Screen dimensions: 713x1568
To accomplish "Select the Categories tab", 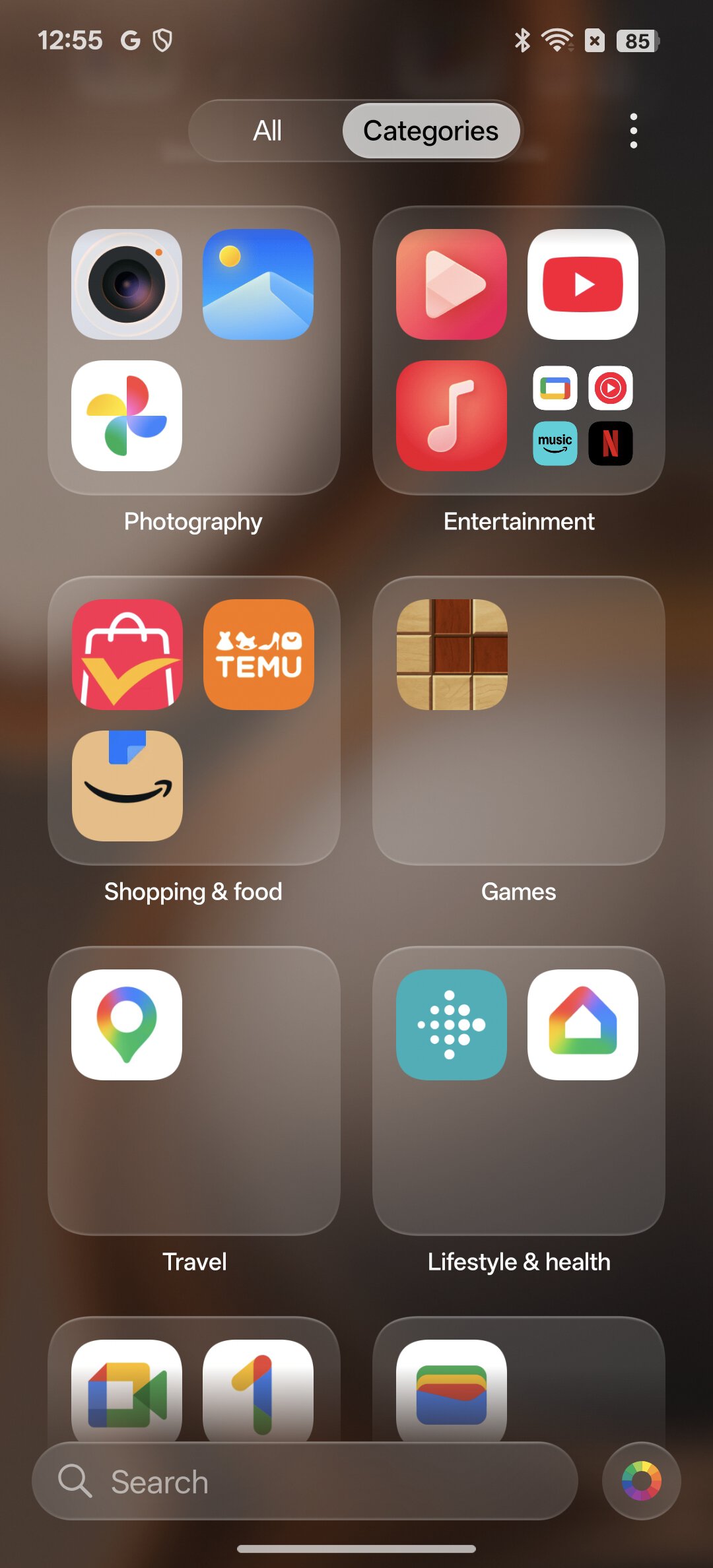I will [x=431, y=131].
